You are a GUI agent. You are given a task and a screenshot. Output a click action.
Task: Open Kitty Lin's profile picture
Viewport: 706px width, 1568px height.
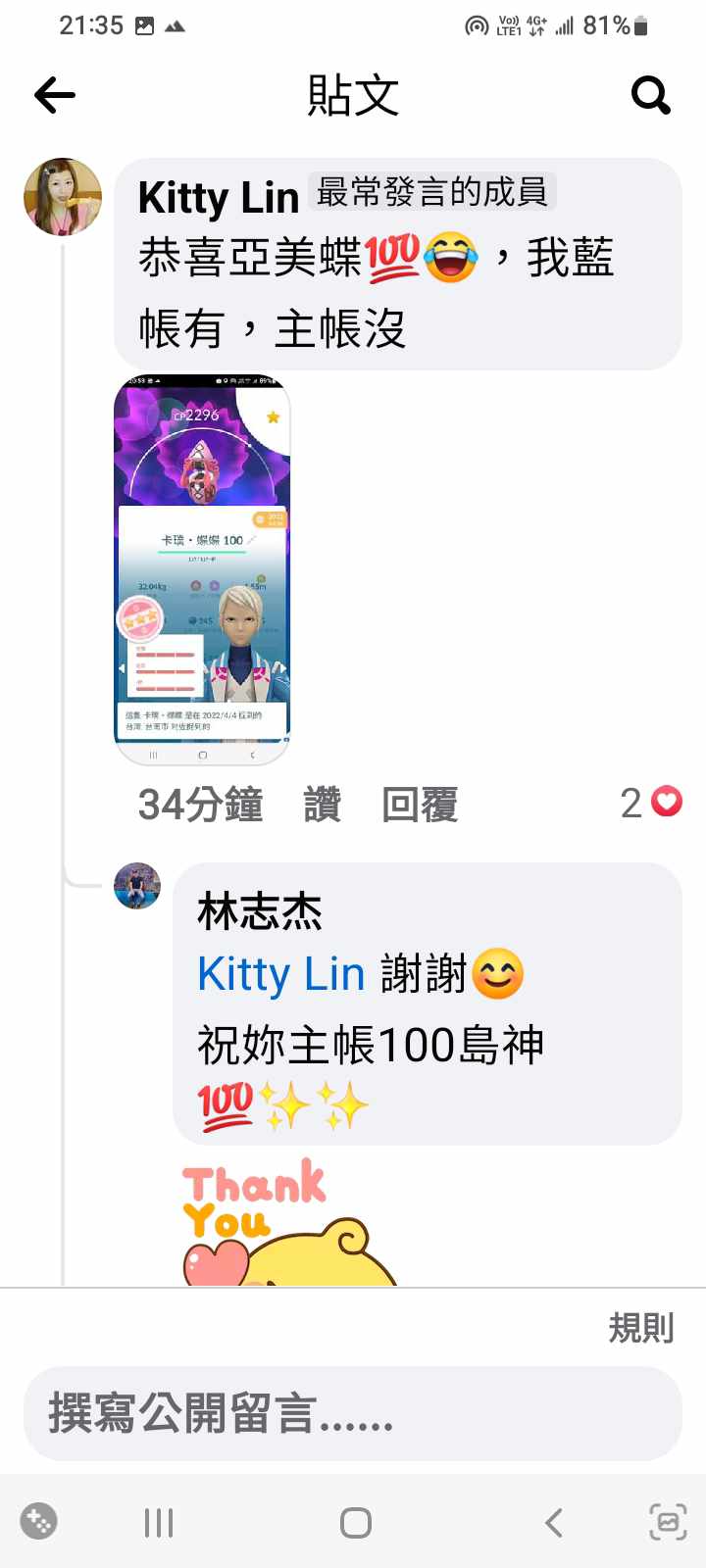[63, 197]
